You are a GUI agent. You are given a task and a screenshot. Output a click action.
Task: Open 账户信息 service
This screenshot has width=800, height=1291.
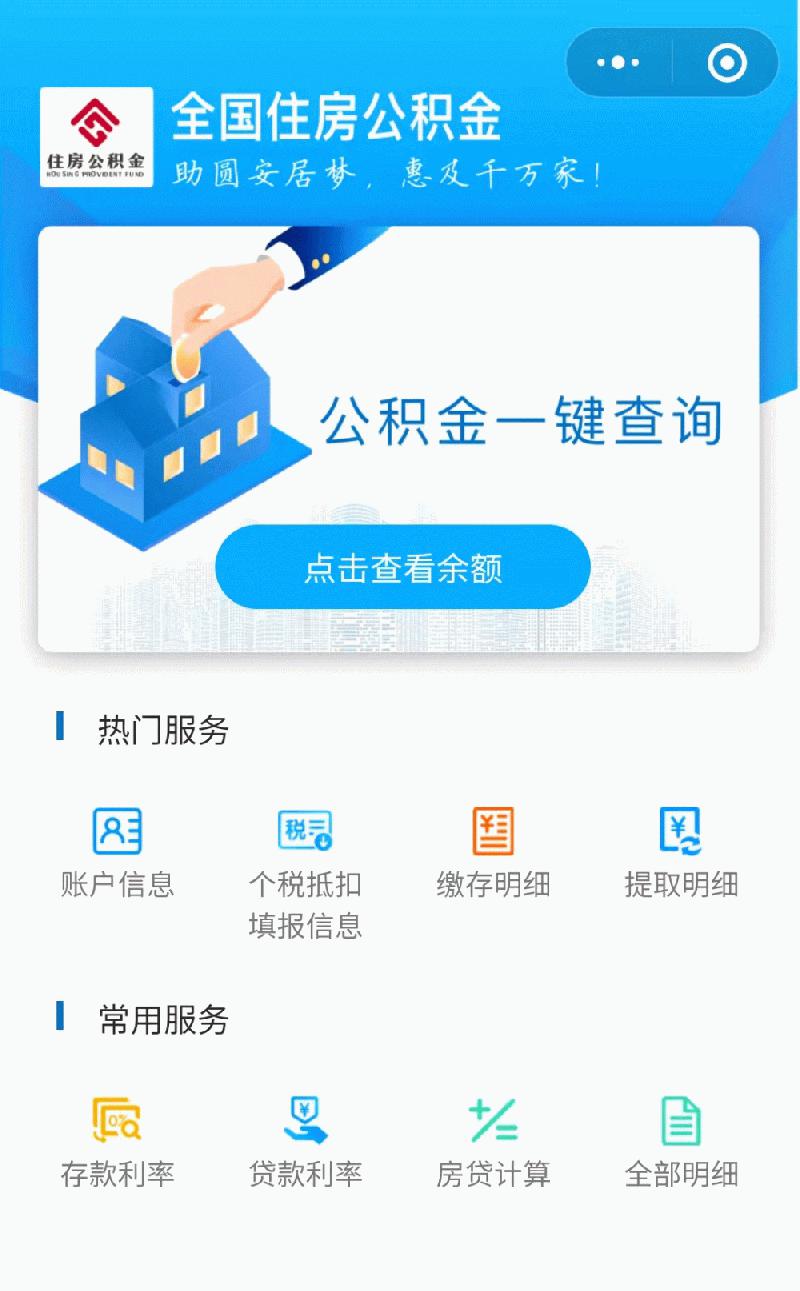[118, 852]
